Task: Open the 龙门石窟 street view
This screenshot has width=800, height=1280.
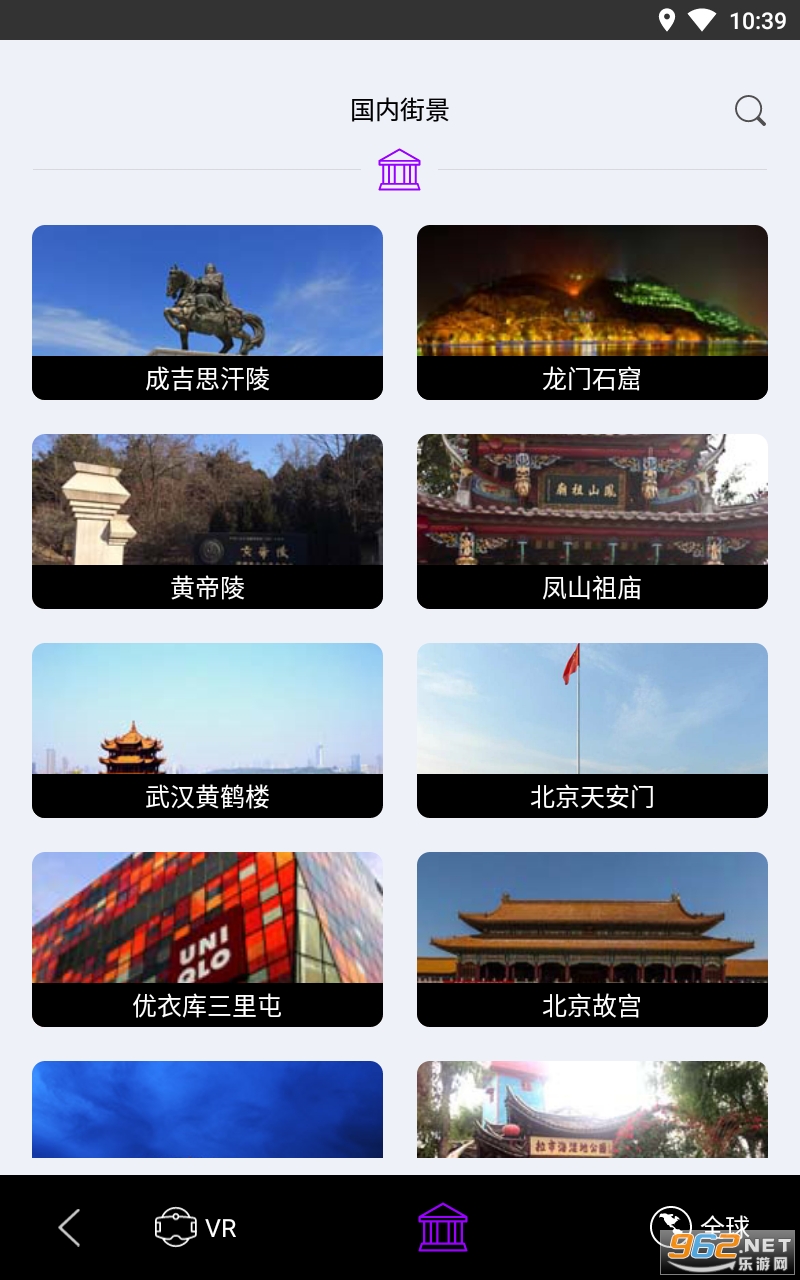Action: (x=592, y=312)
